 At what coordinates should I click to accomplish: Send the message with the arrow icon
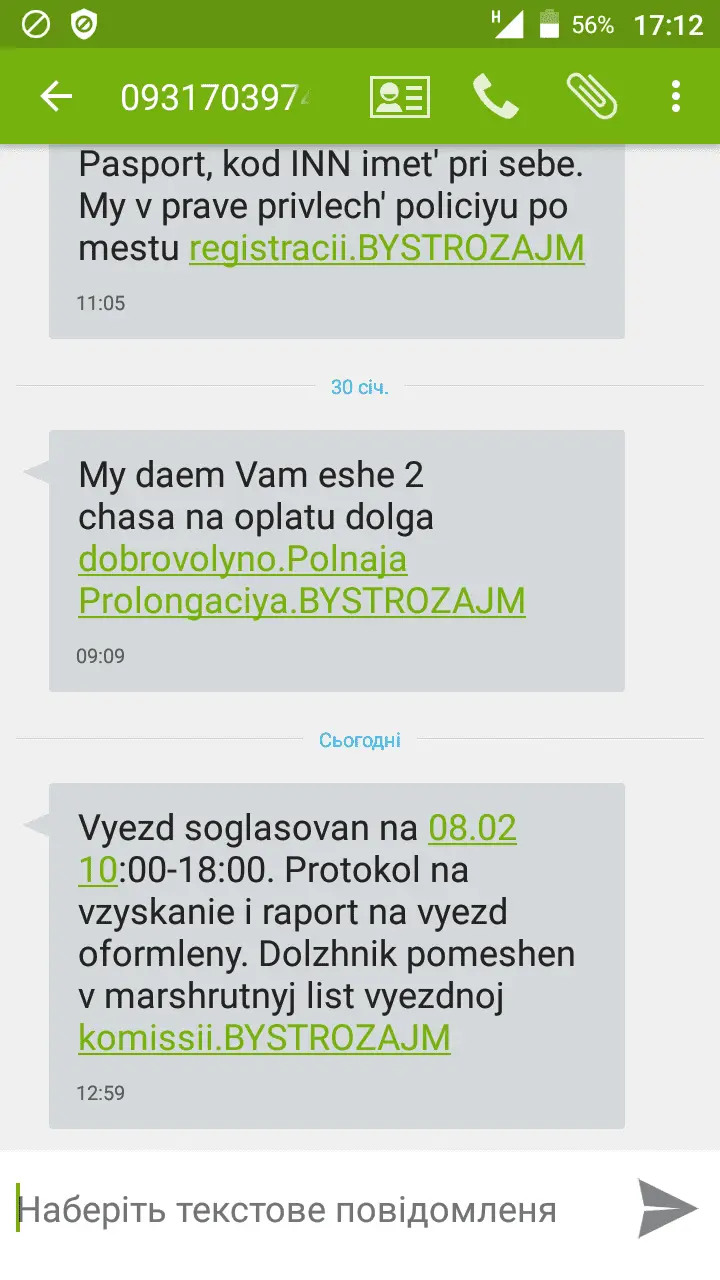(x=667, y=1208)
